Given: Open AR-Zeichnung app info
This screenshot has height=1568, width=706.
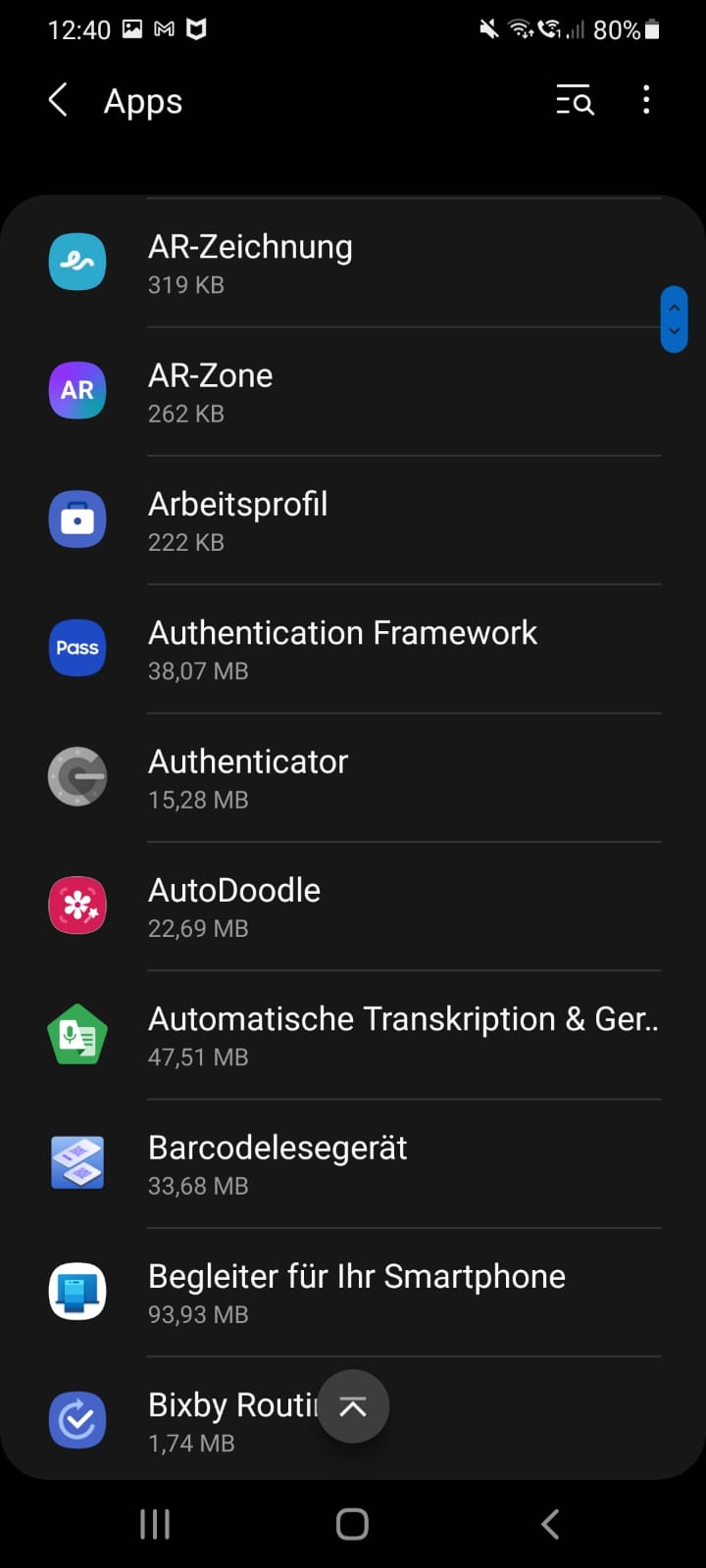Looking at the screenshot, I should tap(353, 263).
